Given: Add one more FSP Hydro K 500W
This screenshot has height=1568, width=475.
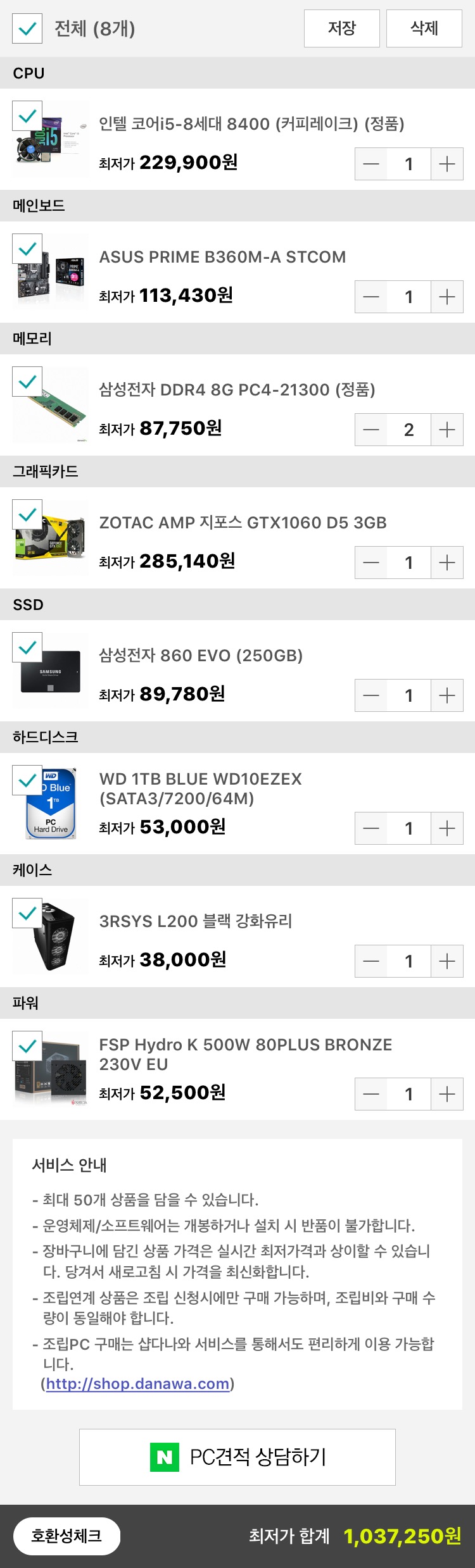Looking at the screenshot, I should (446, 1094).
